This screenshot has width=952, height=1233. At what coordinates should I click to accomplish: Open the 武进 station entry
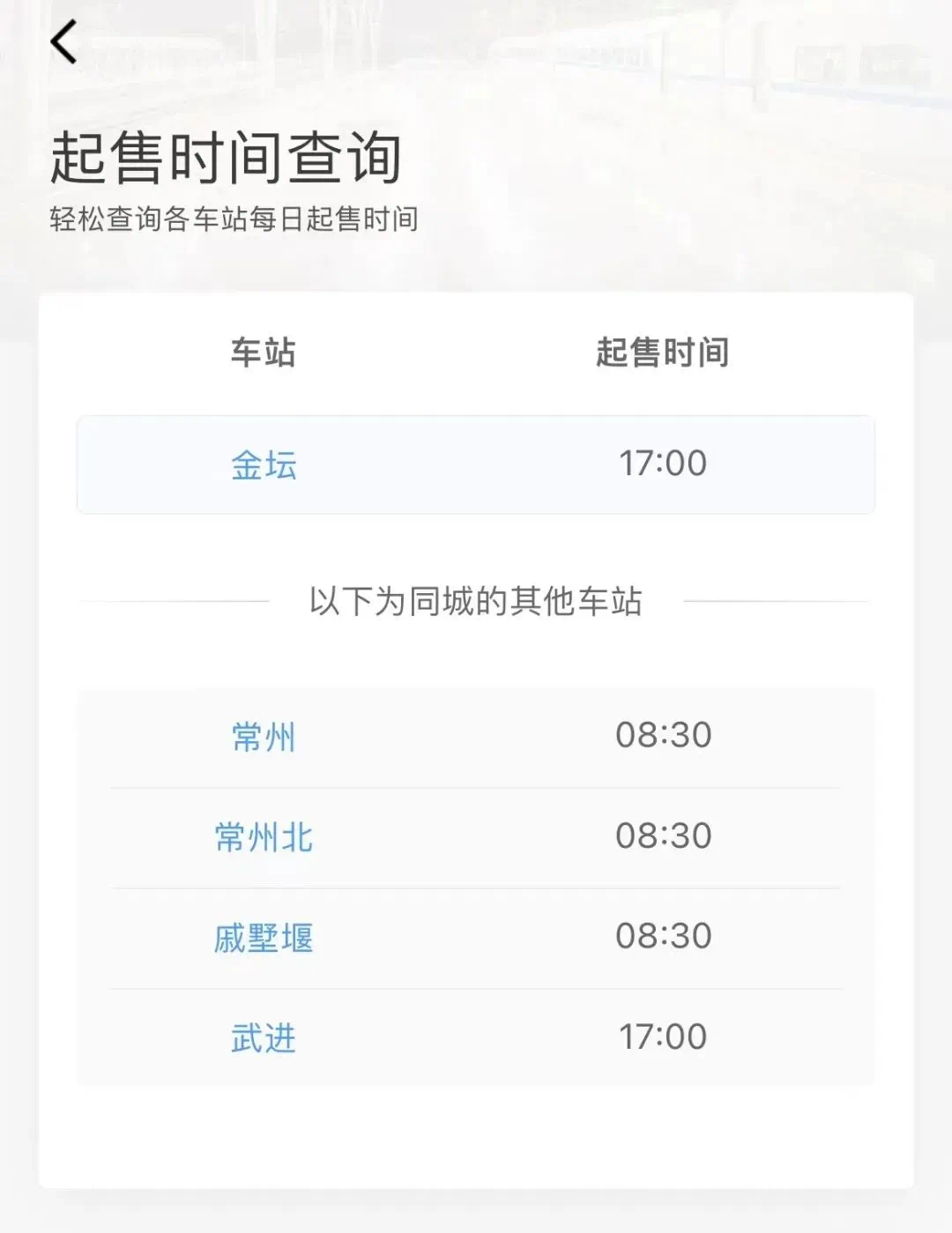[476, 1037]
